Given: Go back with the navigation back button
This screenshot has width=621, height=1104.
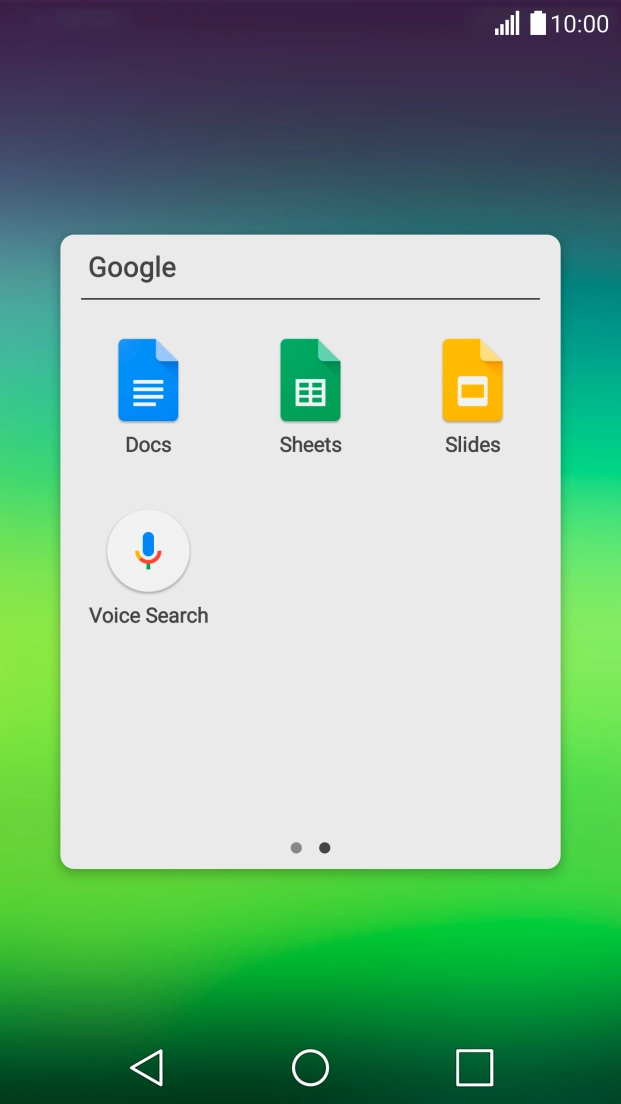Looking at the screenshot, I should click(x=147, y=1068).
